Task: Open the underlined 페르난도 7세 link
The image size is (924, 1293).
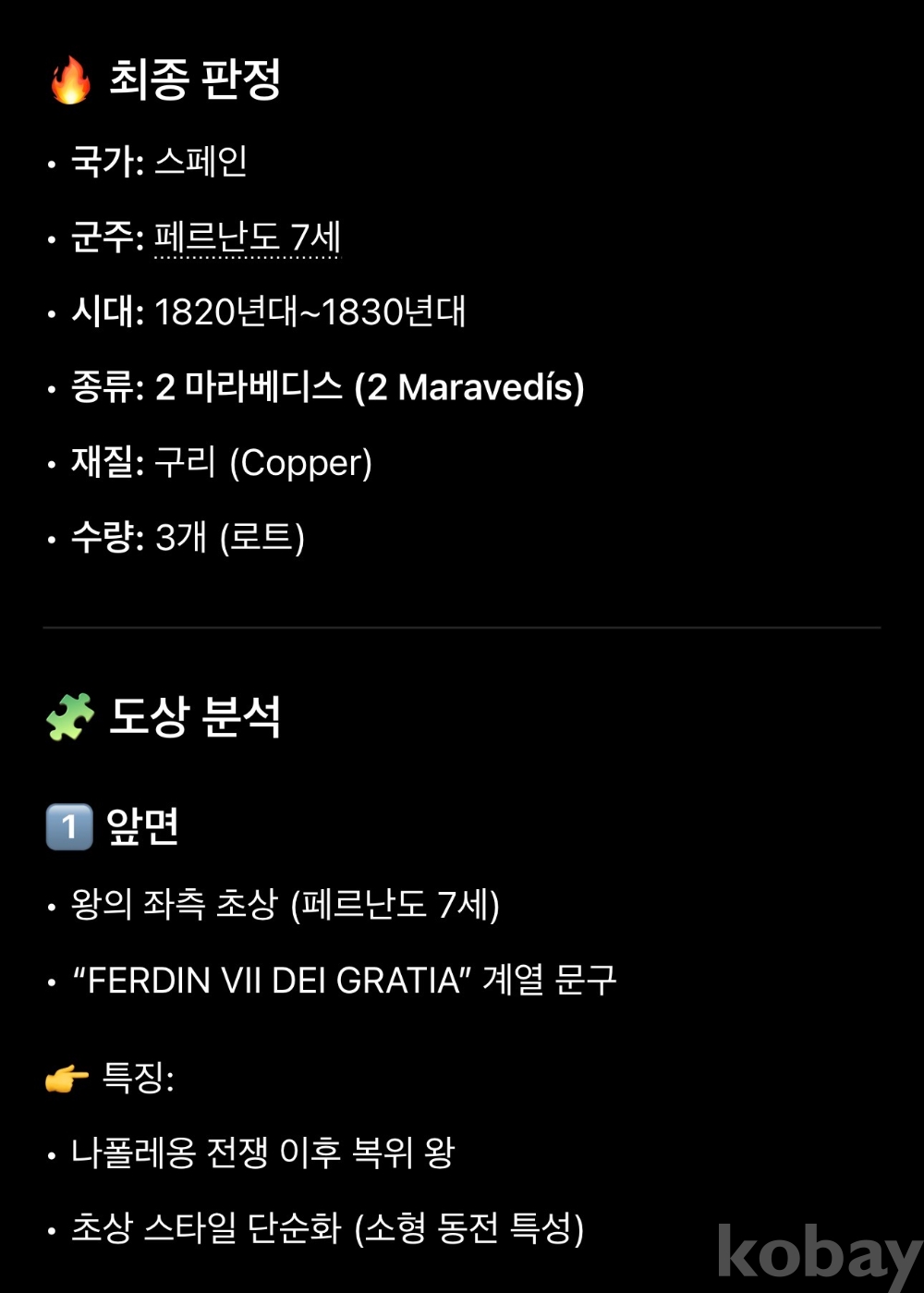Action: tap(247, 238)
